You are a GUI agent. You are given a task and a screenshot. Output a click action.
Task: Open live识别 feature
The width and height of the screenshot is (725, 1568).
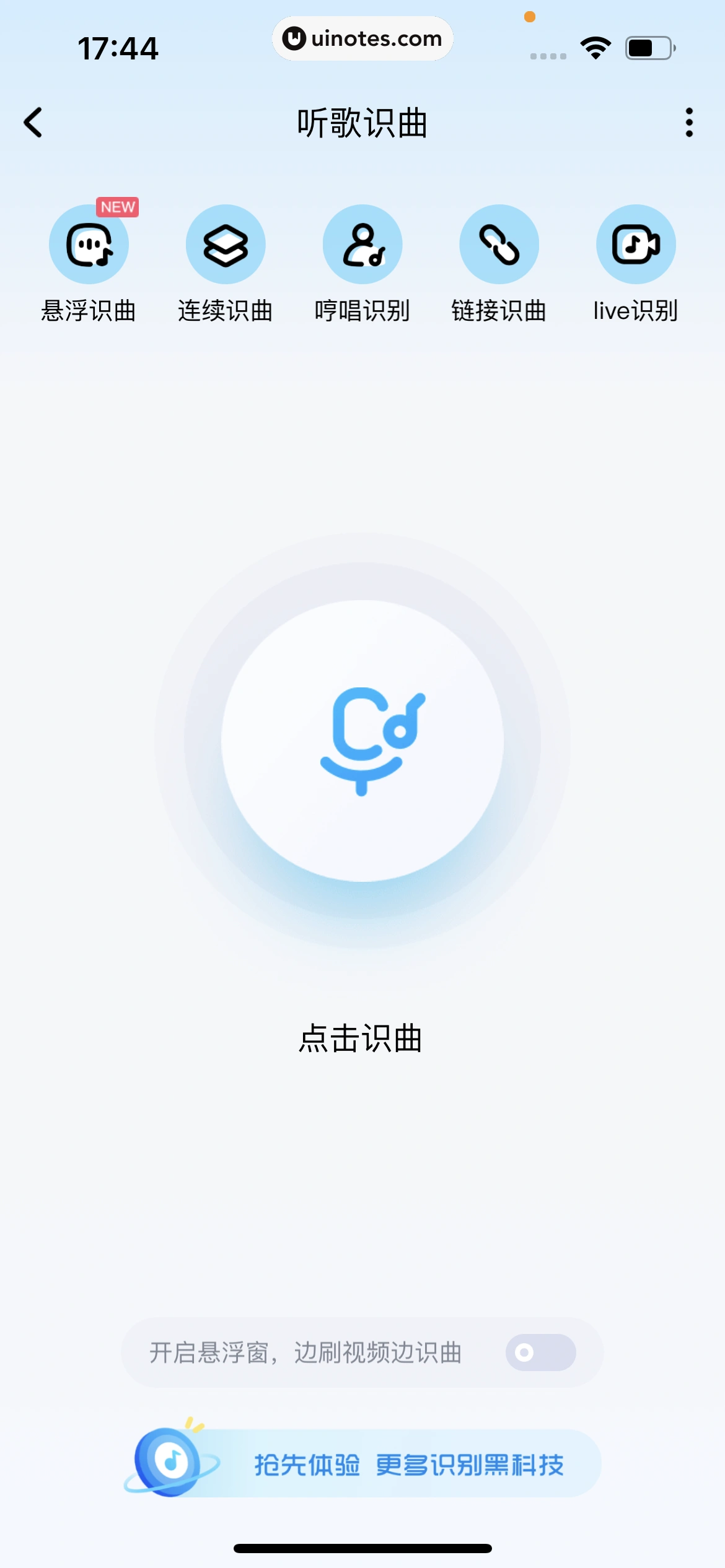636,245
